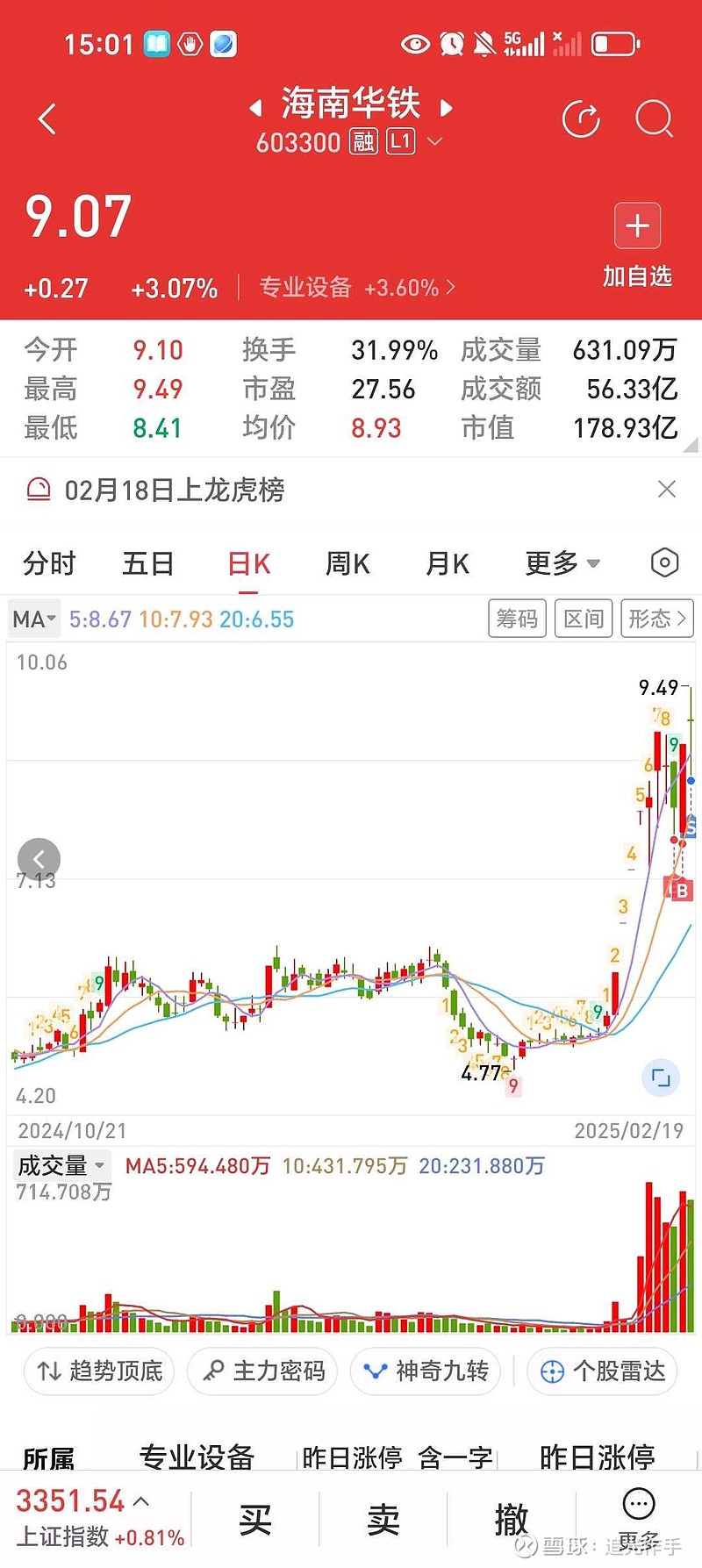702x1568 pixels.
Task: Open the 专业设备 sector link
Action: [305, 287]
